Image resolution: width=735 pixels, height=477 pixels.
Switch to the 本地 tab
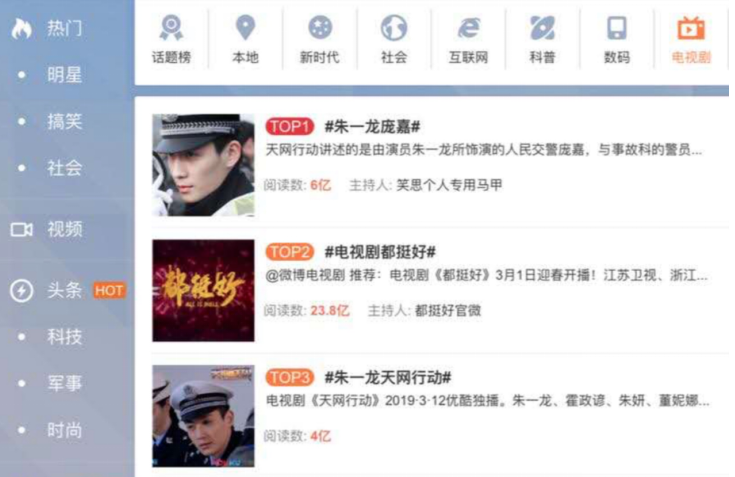245,40
